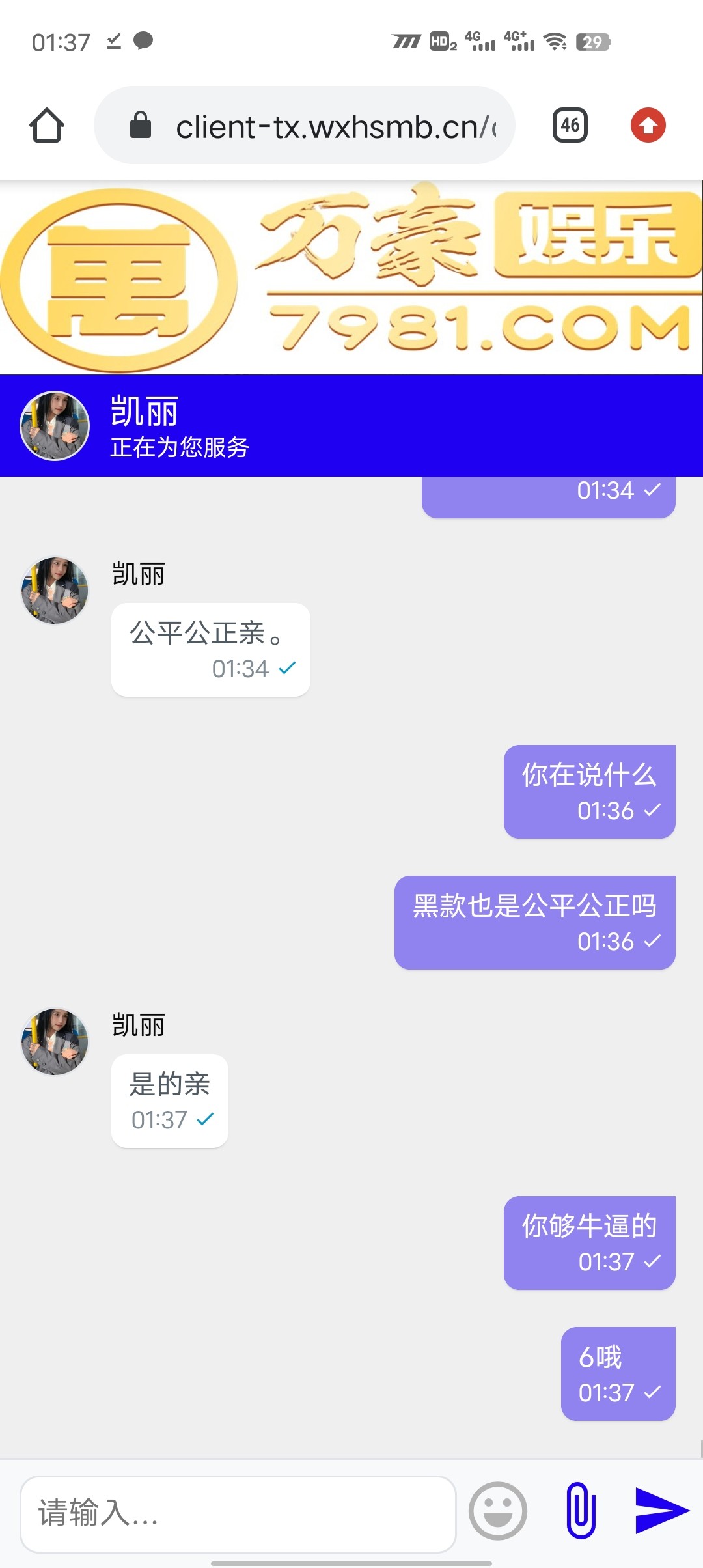
Task: Open the red upgrade arrow icon
Action: tap(648, 125)
